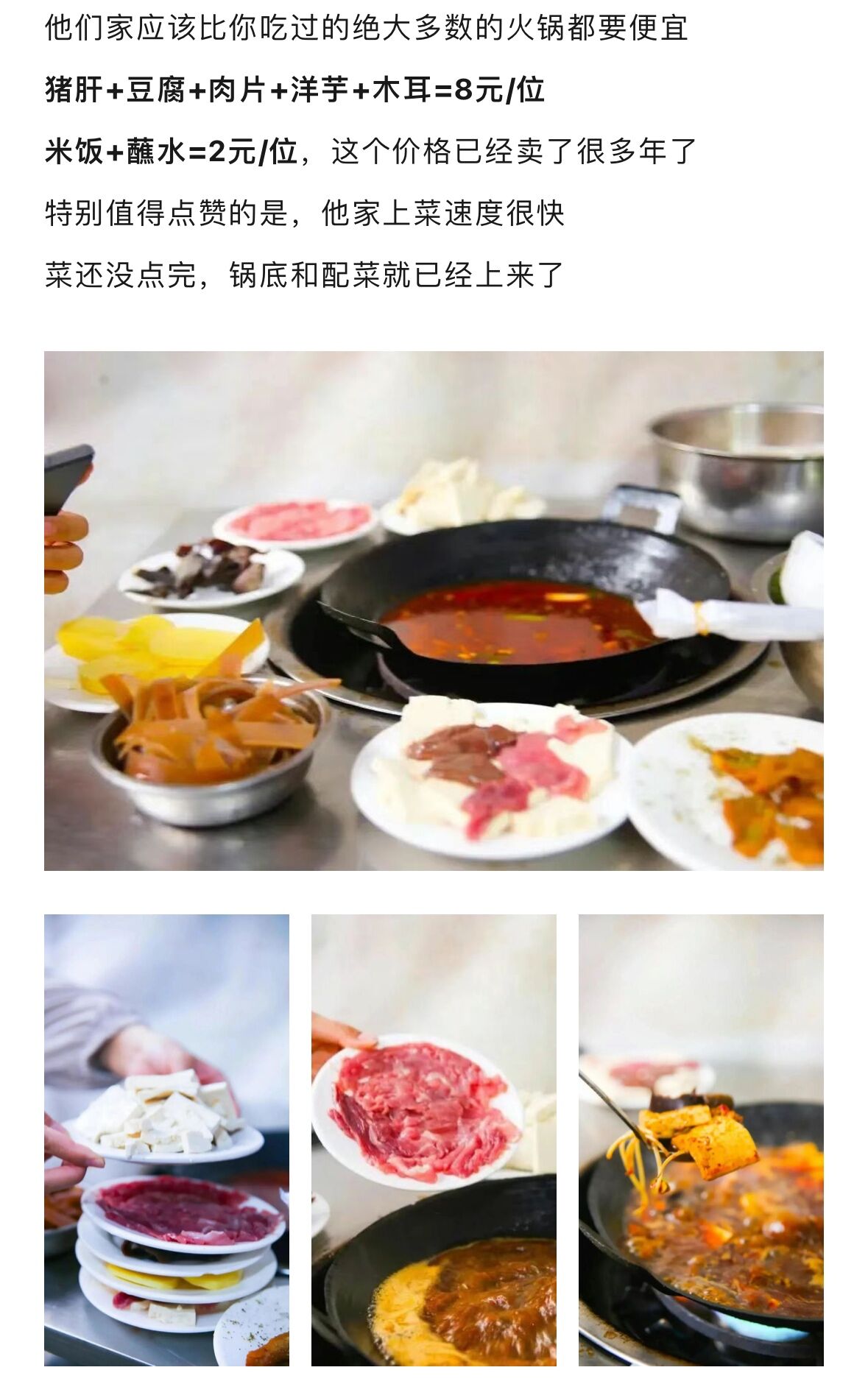Open the large hotpot table photo
Screen dimensions: 868x1384
(x=434, y=610)
